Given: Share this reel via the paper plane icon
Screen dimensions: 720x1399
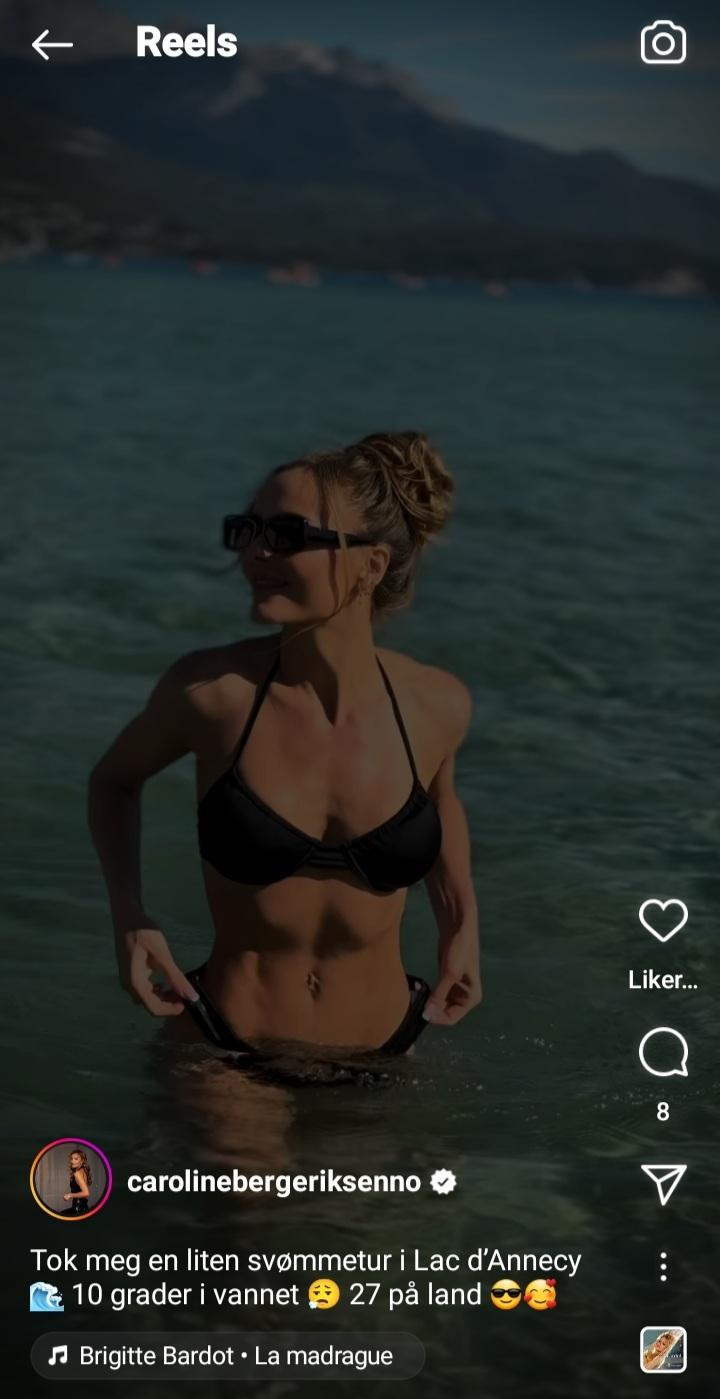Looking at the screenshot, I should coord(663,1184).
